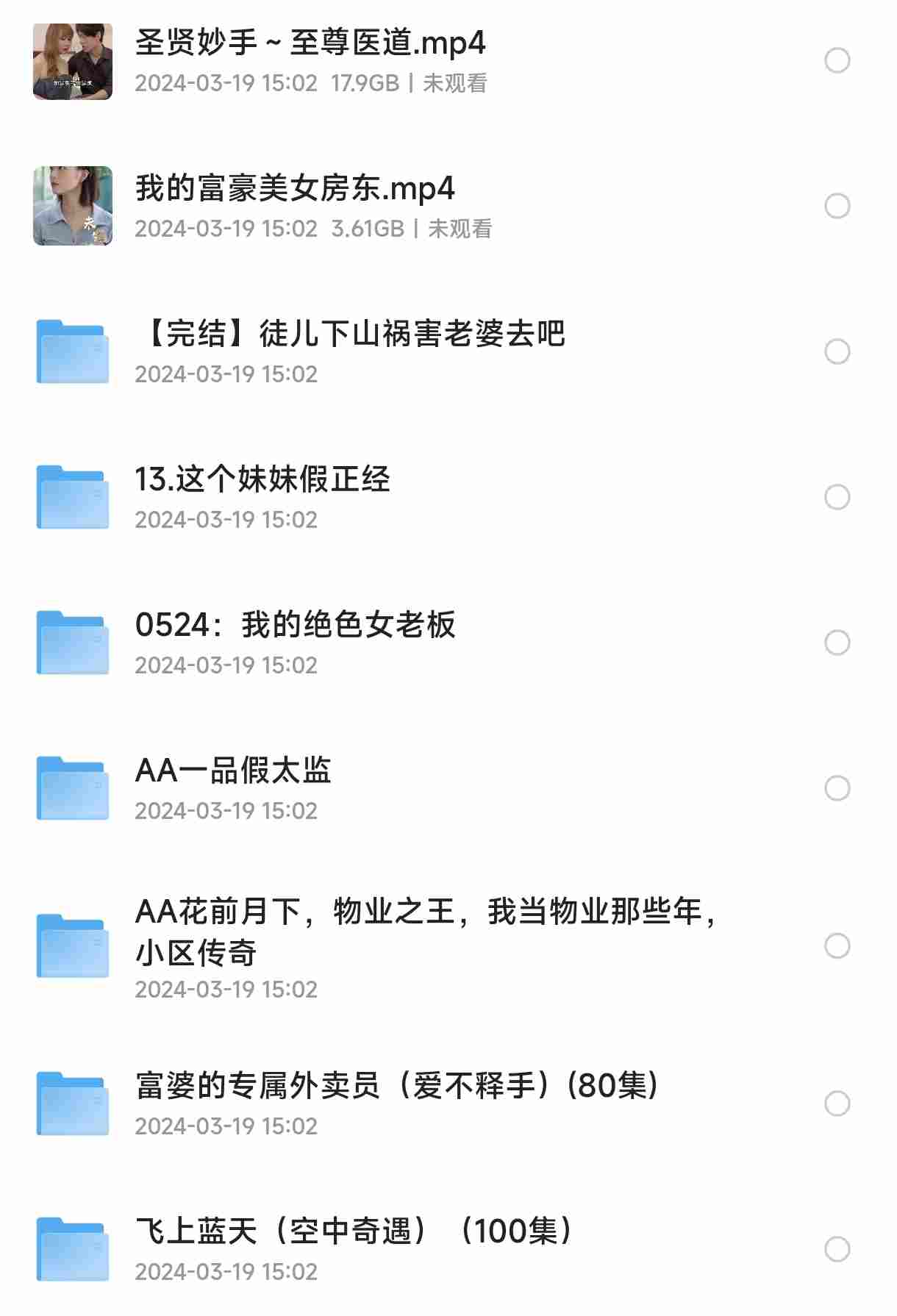This screenshot has width=897, height=1316.
Task: Mark the 飞上蓝天（空中奇遇） folder as selected
Action: click(837, 1249)
